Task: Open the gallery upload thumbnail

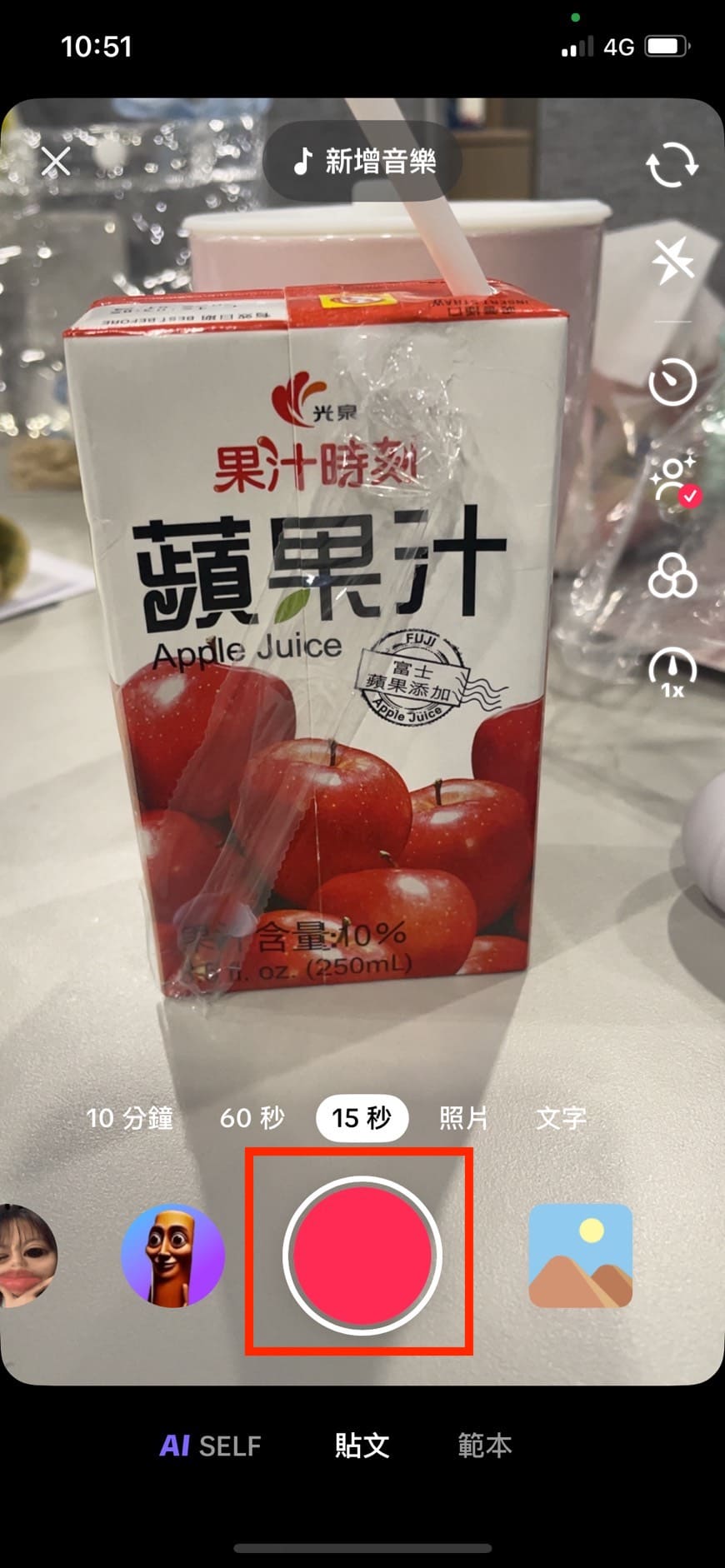Action: click(580, 1255)
